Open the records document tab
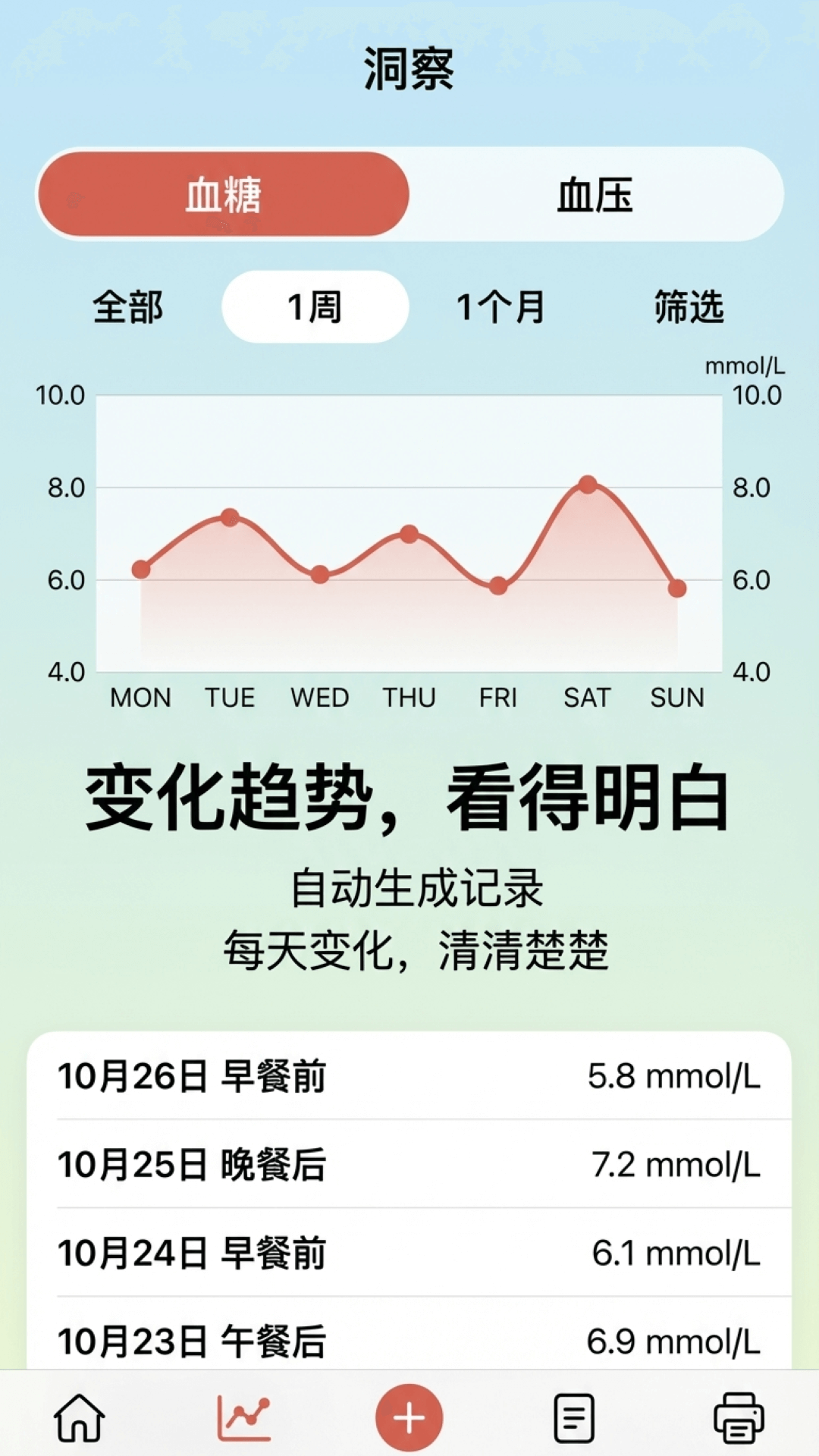 [574, 1417]
